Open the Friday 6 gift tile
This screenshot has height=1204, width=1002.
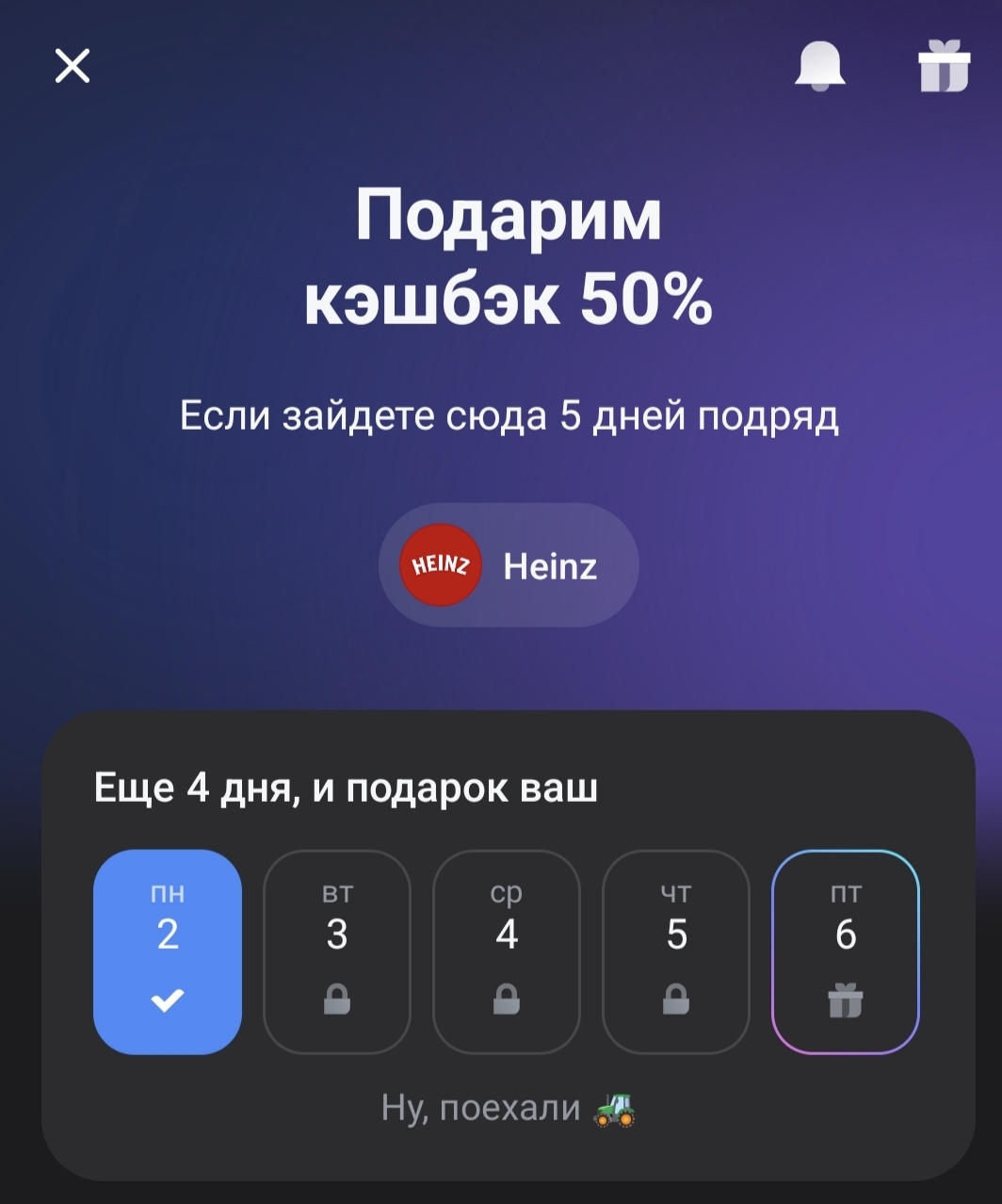coord(846,952)
